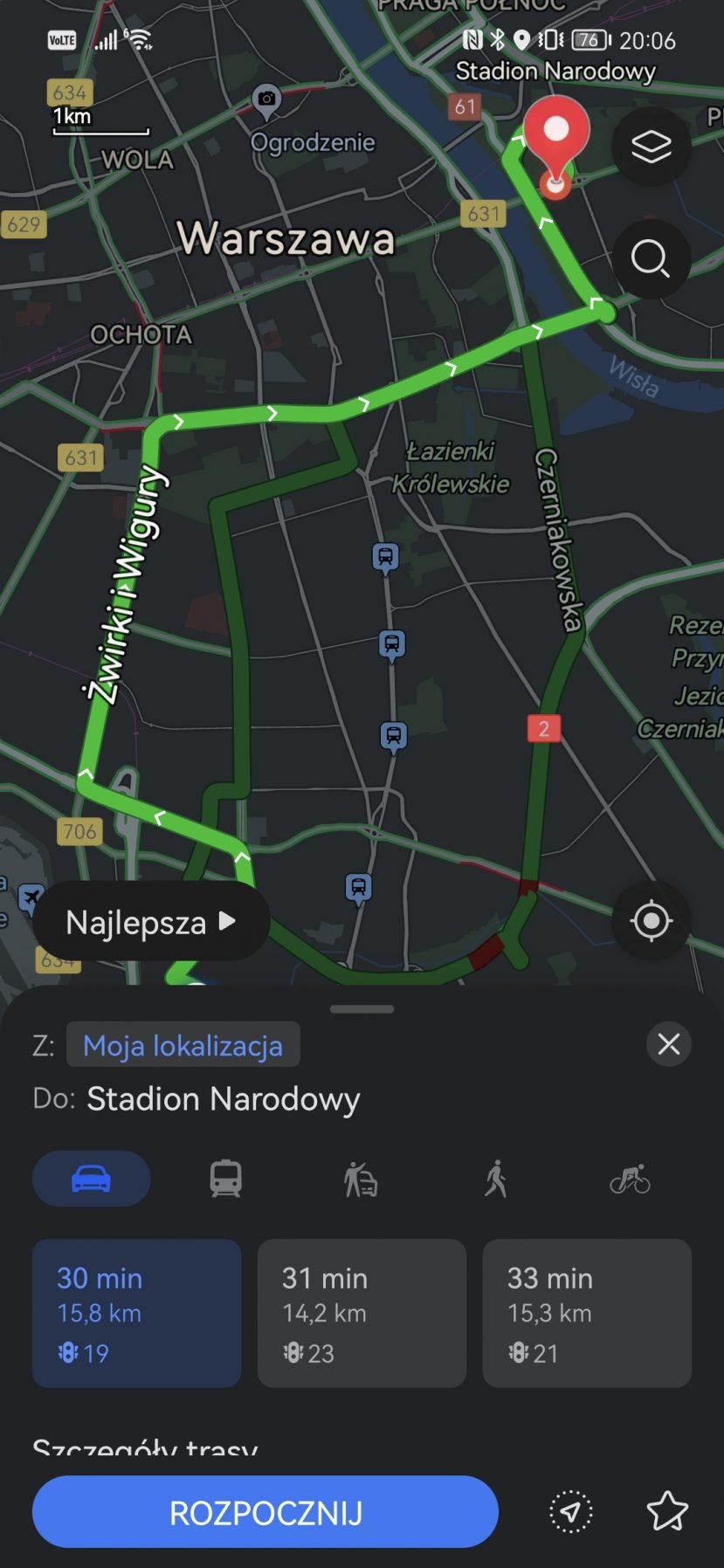Tap the Moja lokalizacja starting point field
This screenshot has height=1568, width=724.
pos(183,1045)
